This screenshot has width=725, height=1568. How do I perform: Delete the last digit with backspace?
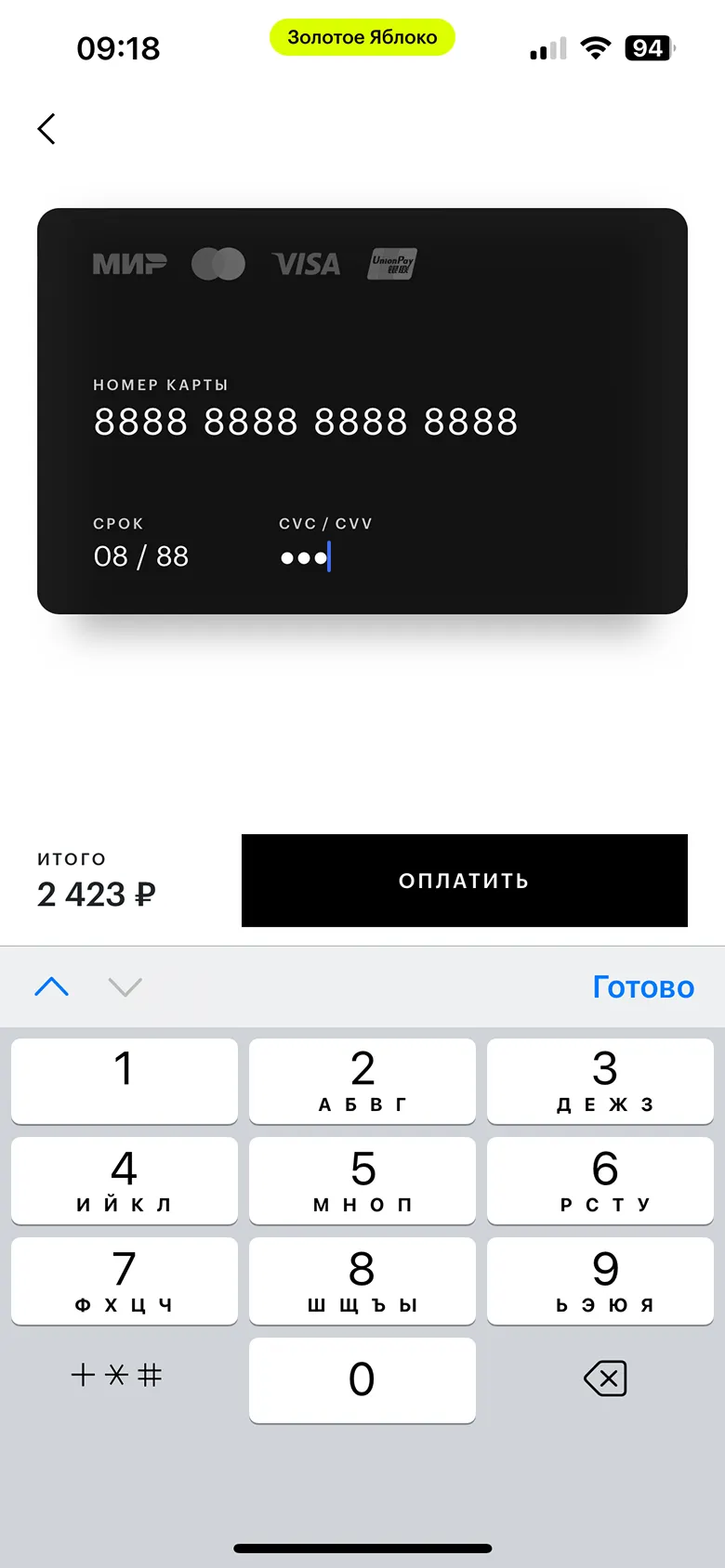(605, 1379)
